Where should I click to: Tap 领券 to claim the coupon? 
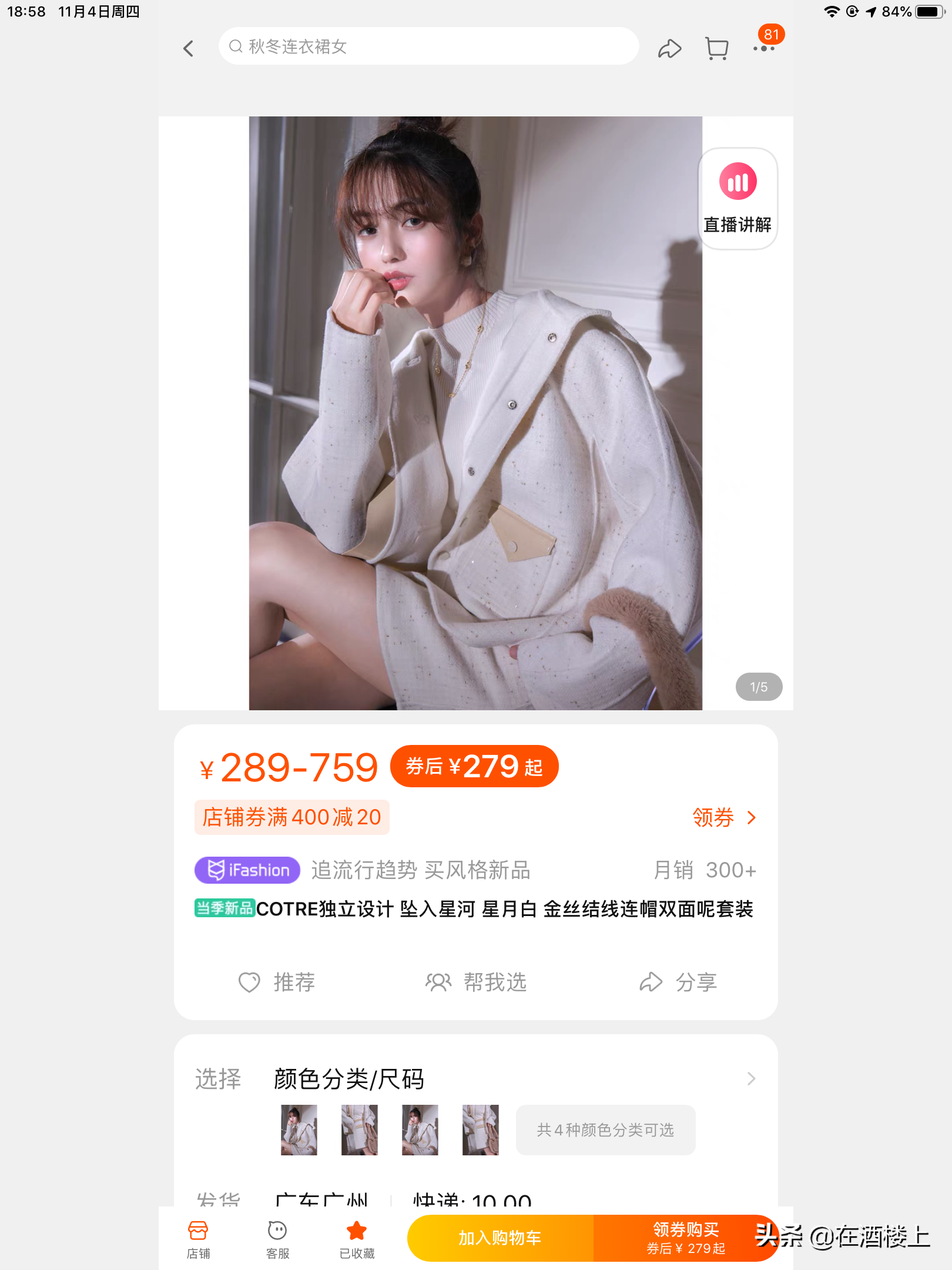tap(723, 817)
